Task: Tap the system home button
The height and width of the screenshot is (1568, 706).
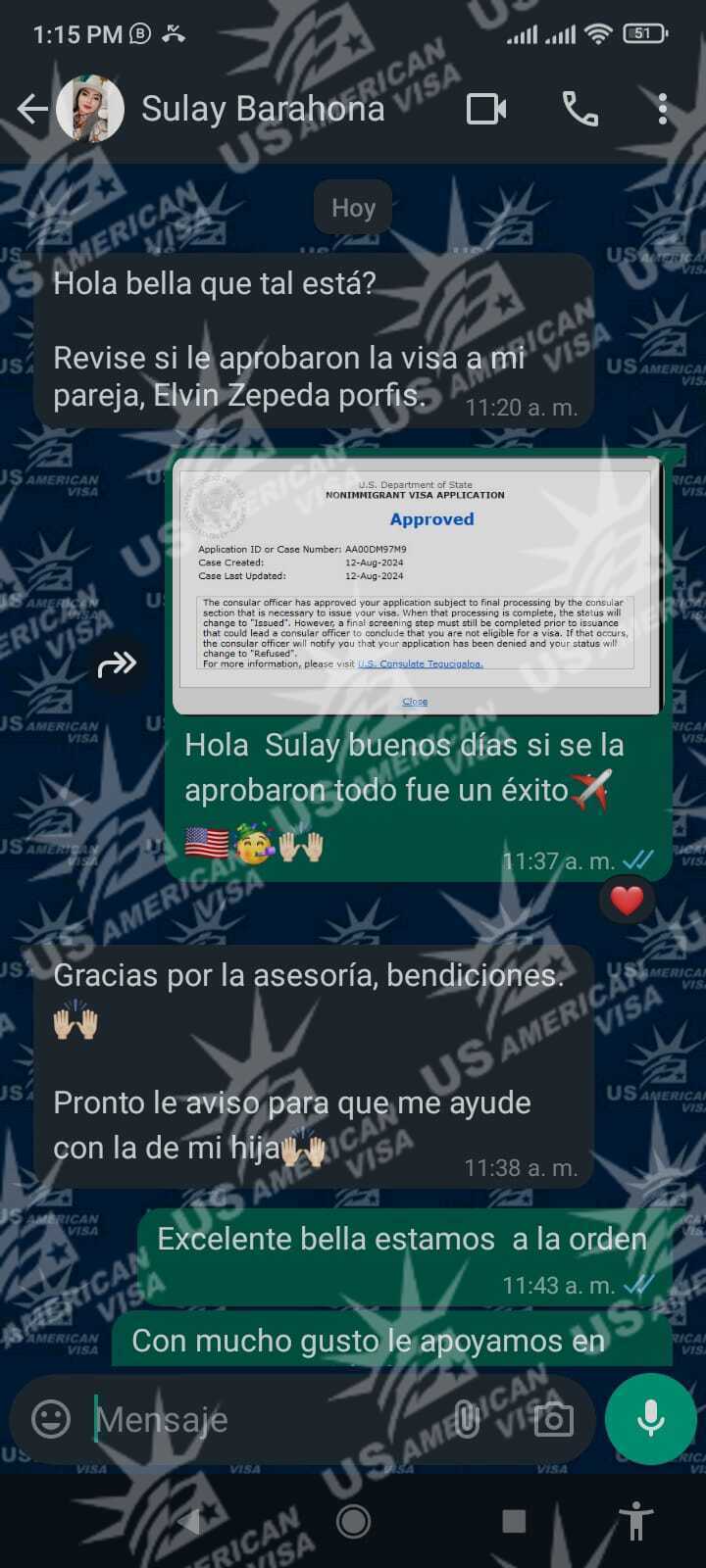Action: 353,1521
